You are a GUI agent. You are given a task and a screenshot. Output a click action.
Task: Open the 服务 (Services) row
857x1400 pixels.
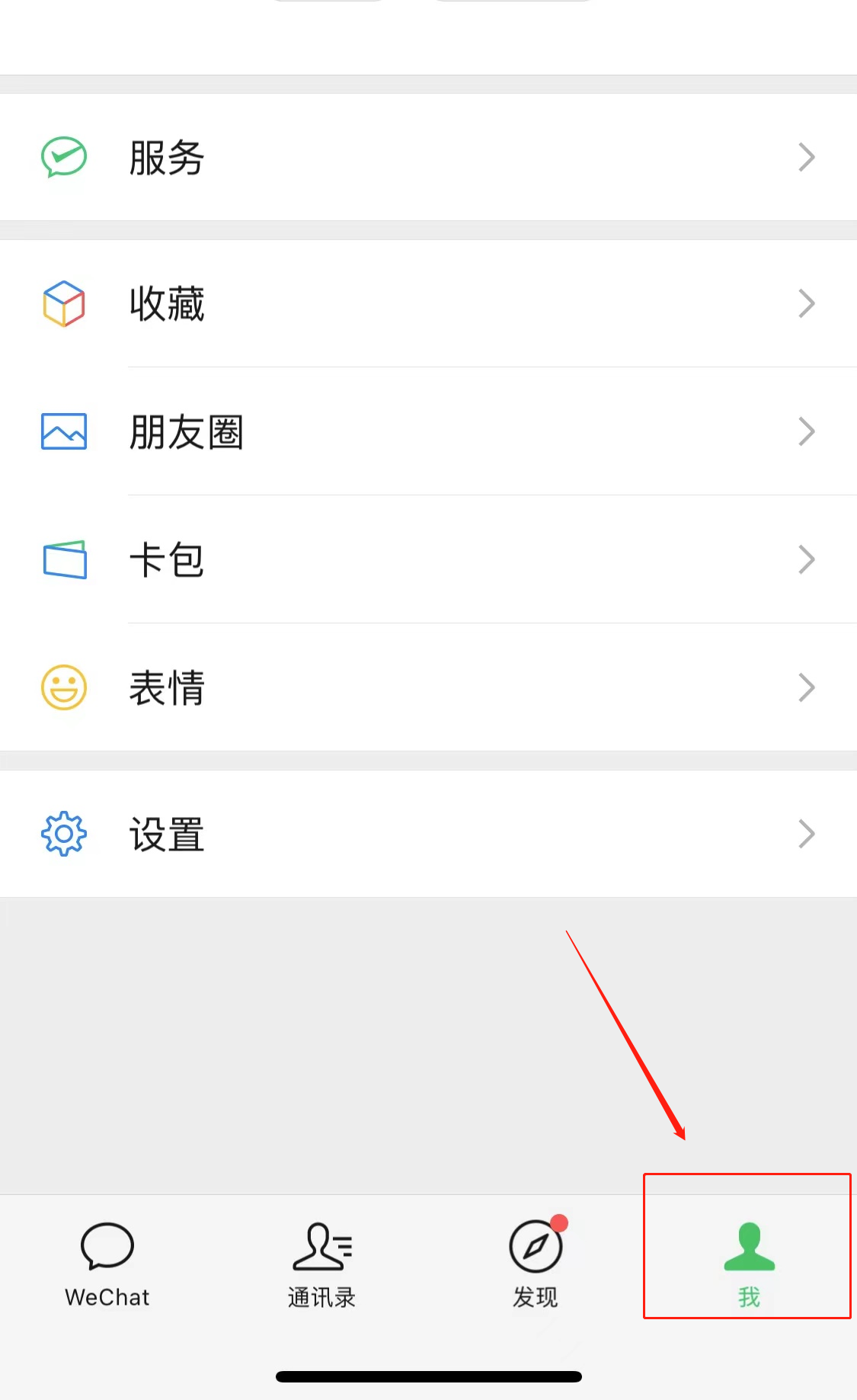(428, 157)
